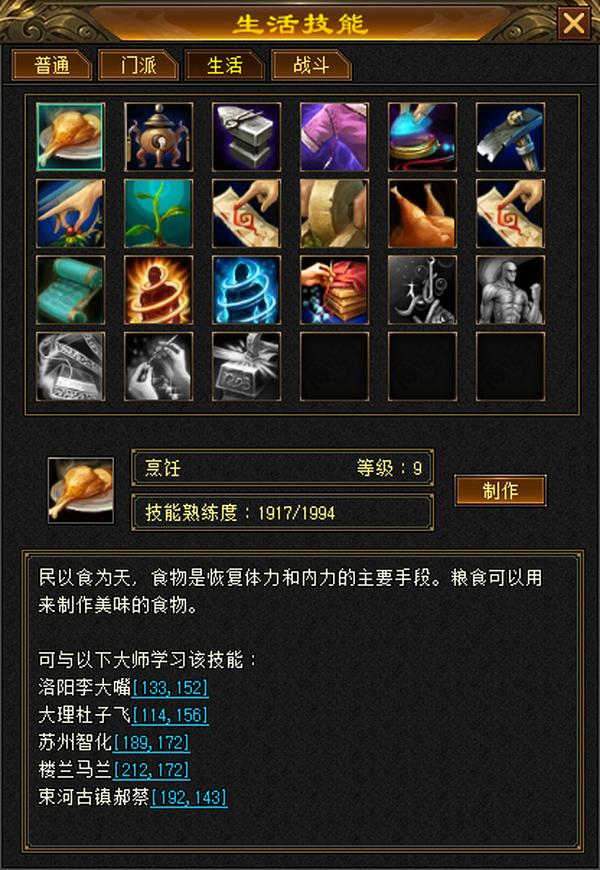This screenshot has width=600, height=870.
Task: Switch to the 门派 tab
Action: point(138,66)
